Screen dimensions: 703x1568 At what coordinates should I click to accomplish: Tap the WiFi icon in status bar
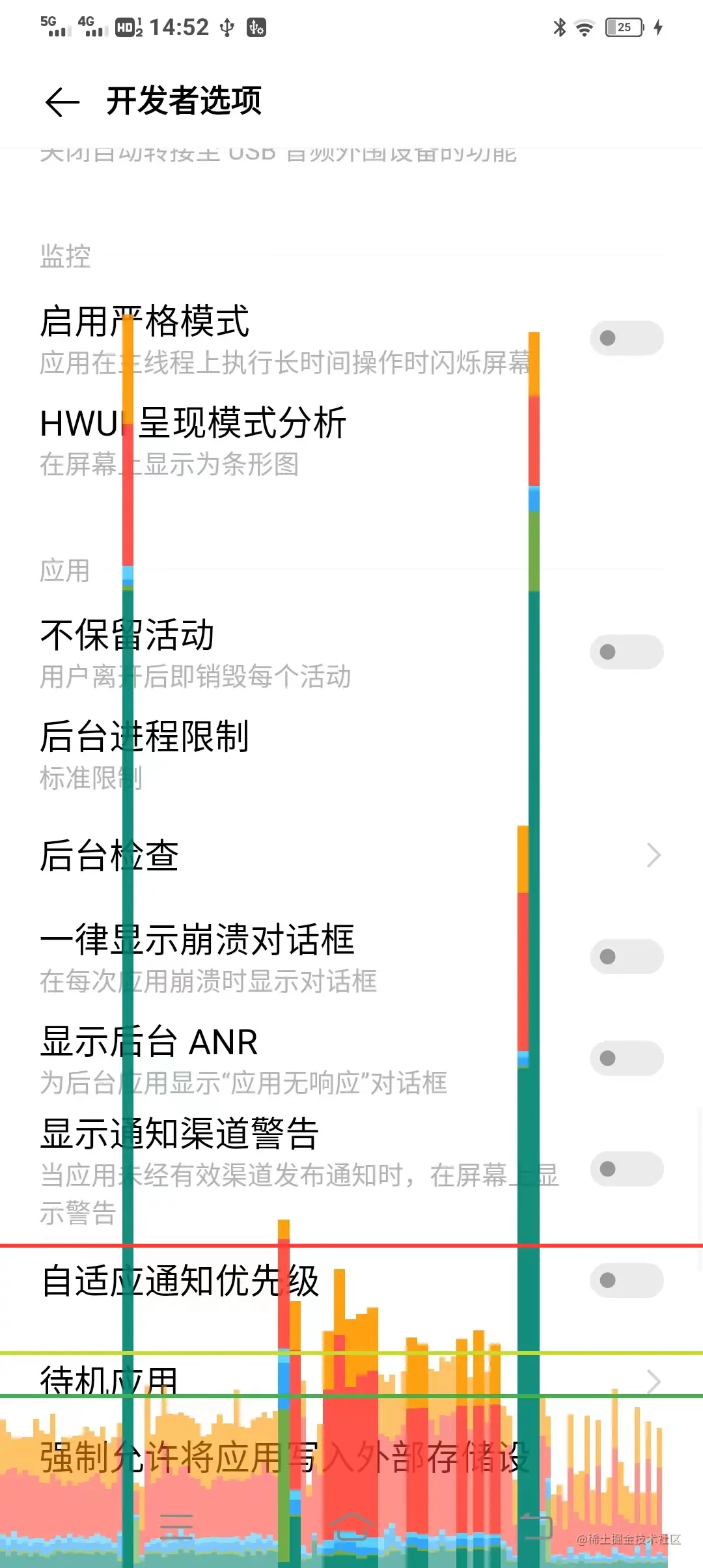coord(585,26)
